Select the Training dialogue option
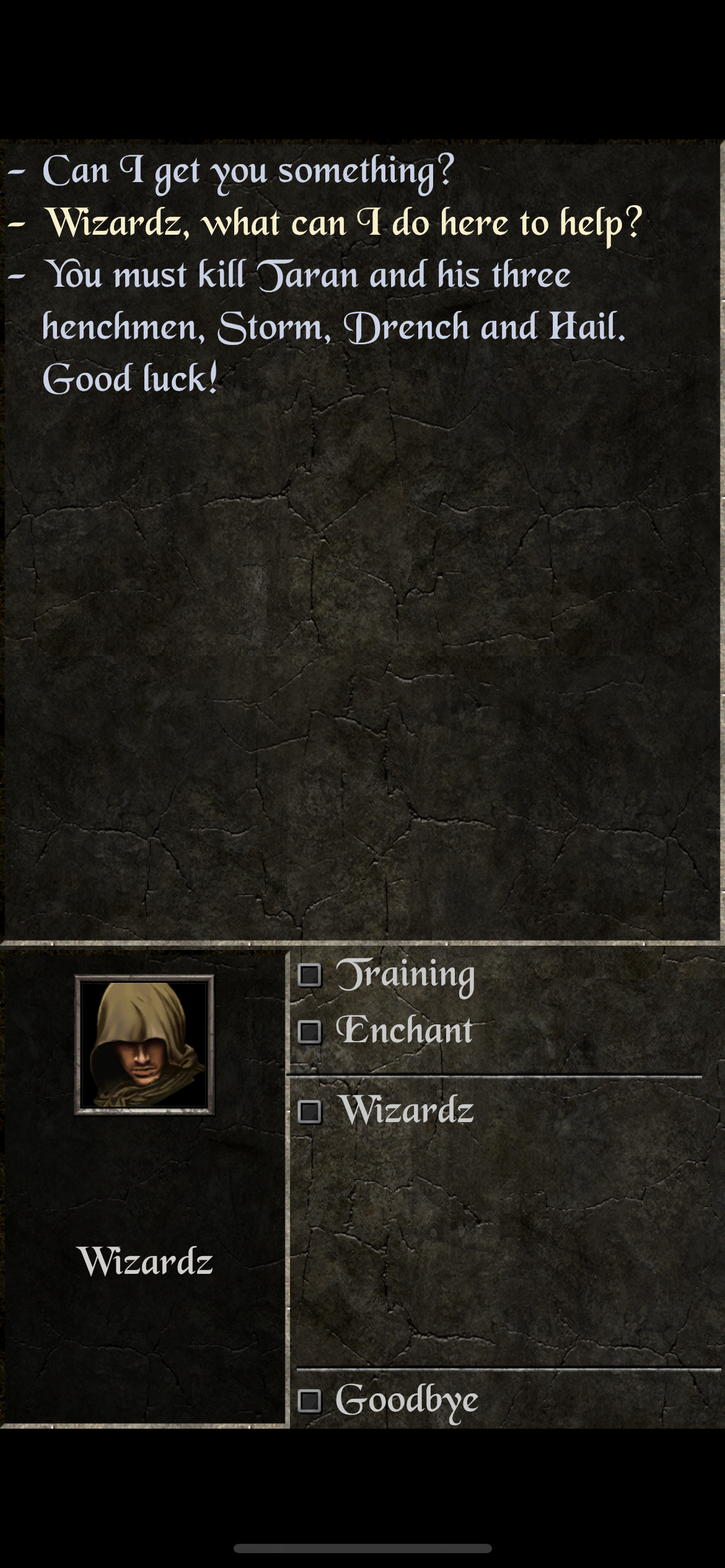The width and height of the screenshot is (725, 1568). [x=404, y=975]
